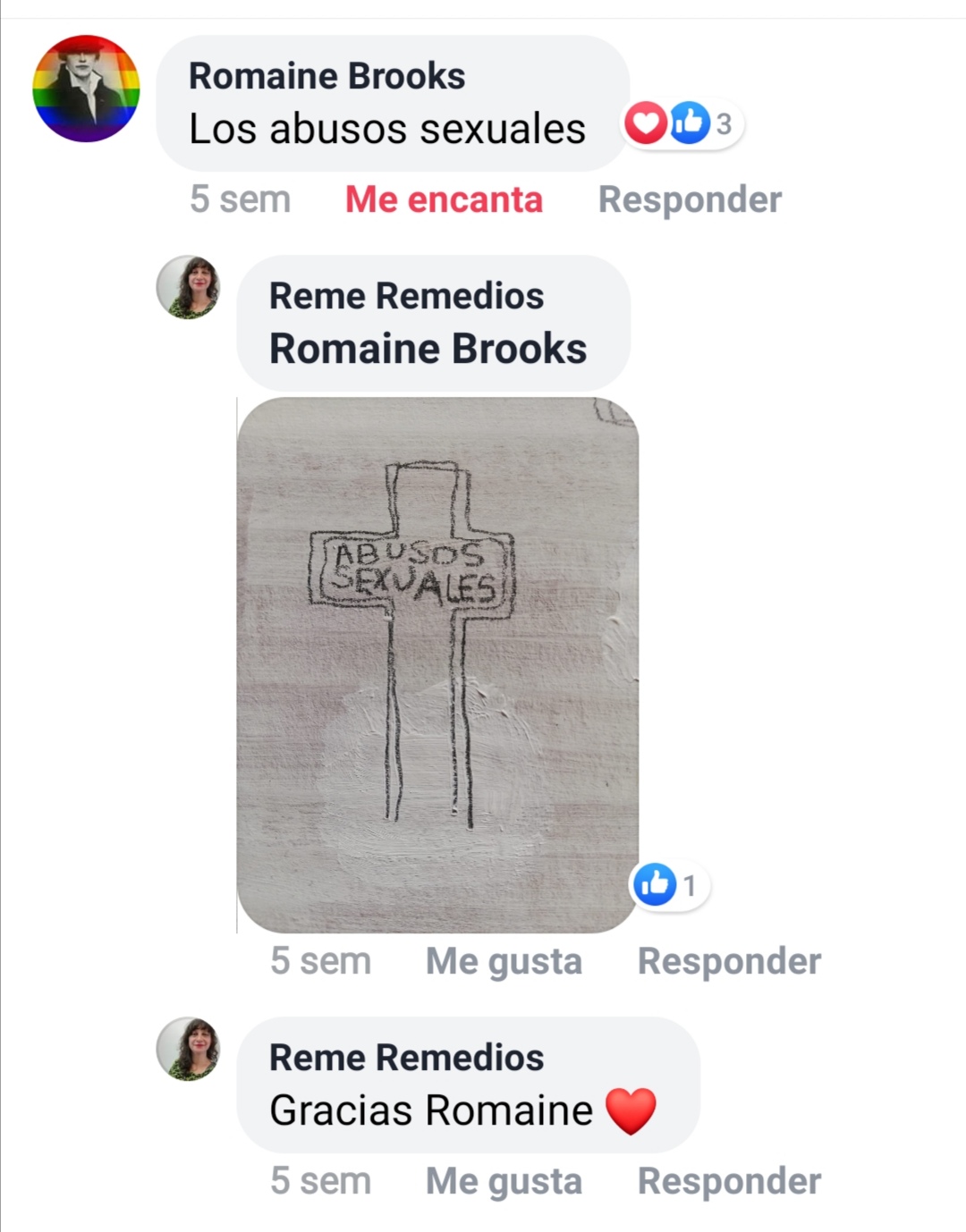Viewport: 966px width, 1232px height.
Task: Like Reme Remedios' image reply
Action: (x=504, y=961)
